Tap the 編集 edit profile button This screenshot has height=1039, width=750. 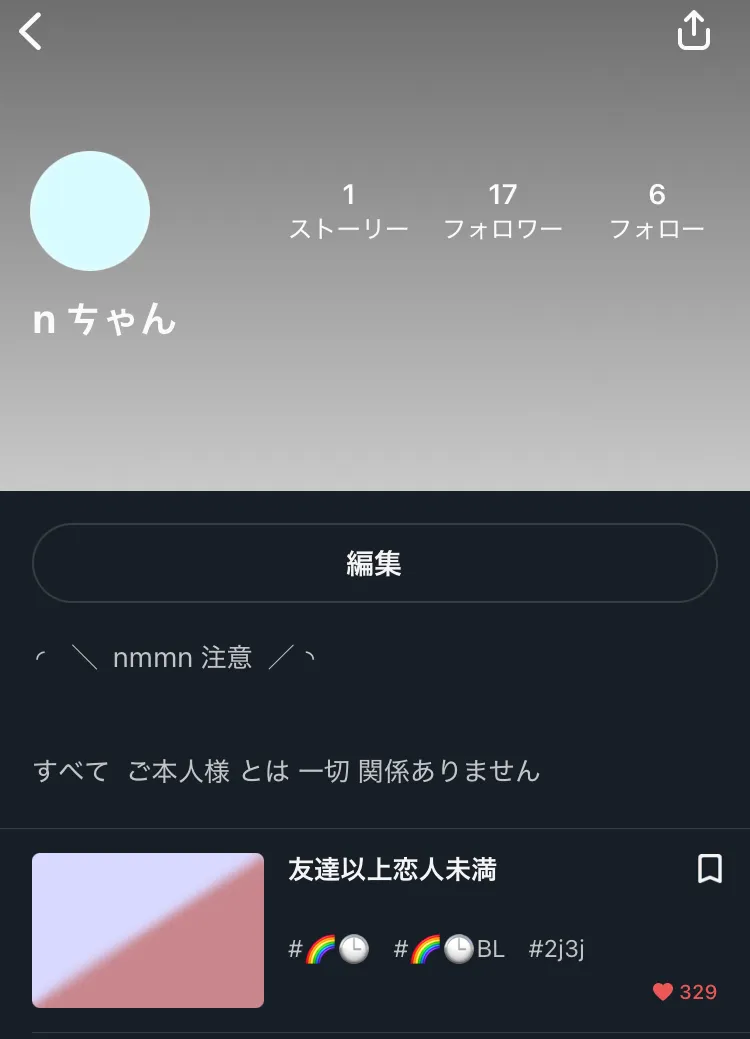[x=374, y=563]
